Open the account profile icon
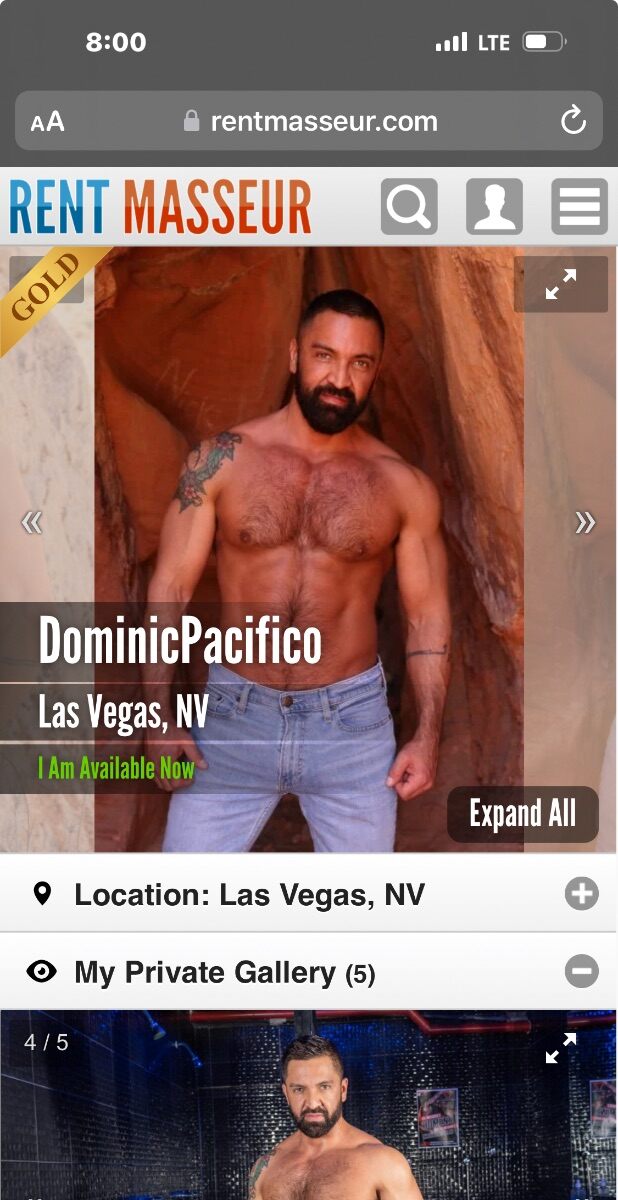The image size is (618, 1200). tap(494, 207)
